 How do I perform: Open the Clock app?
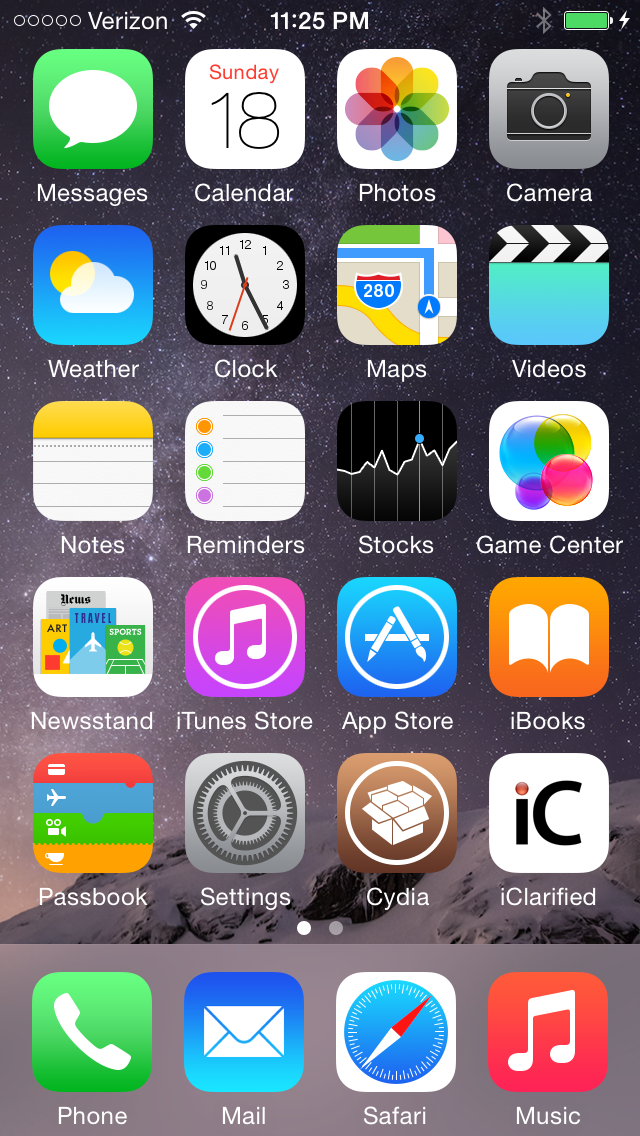(245, 285)
